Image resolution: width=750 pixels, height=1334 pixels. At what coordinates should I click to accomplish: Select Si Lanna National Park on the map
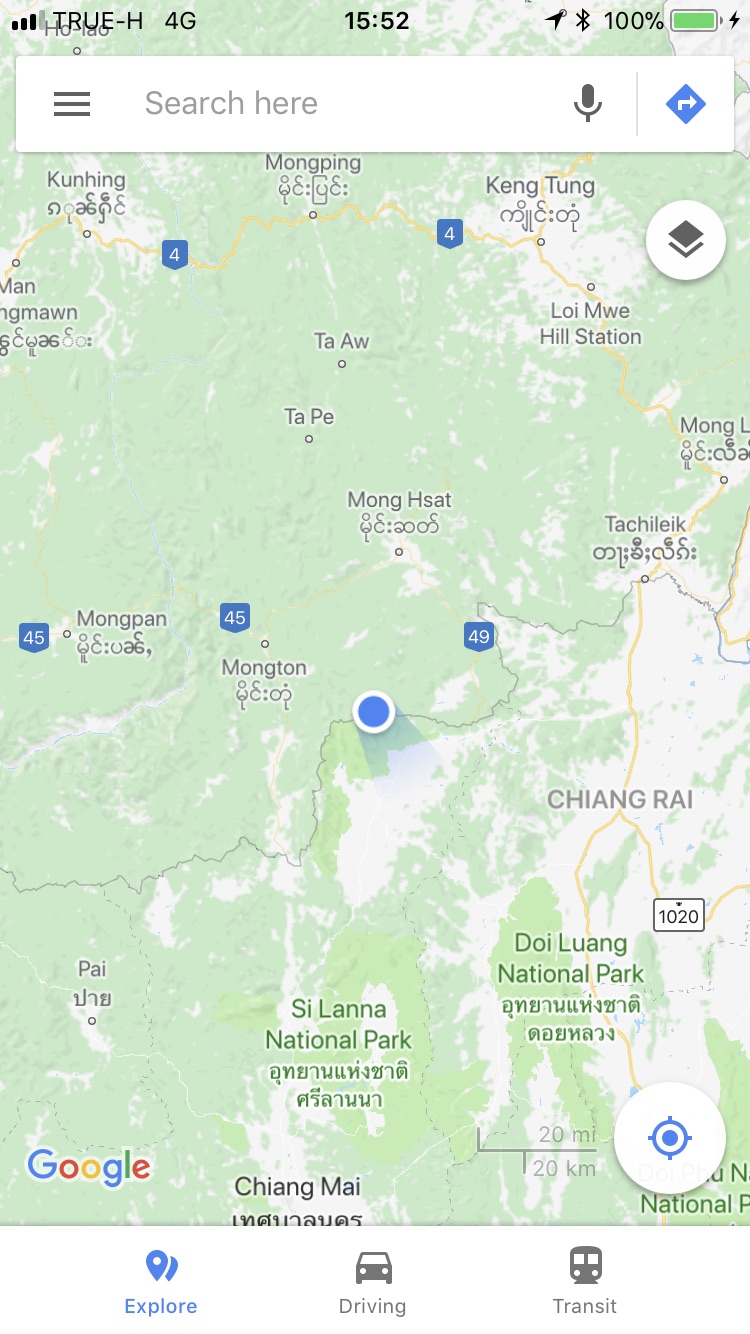click(339, 1024)
